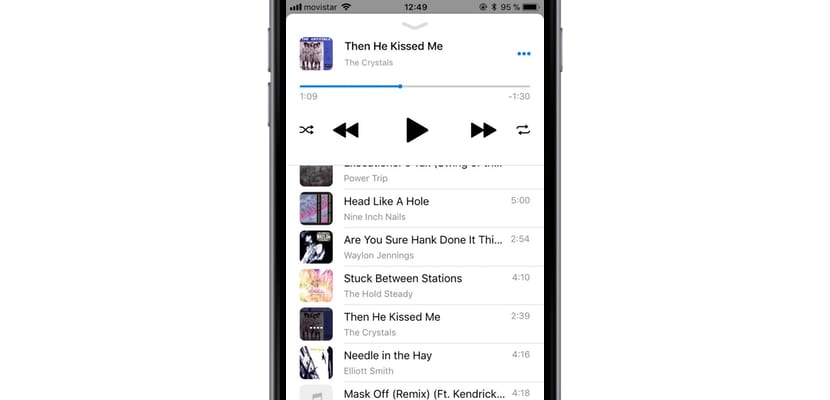
Task: Skip forward to the next track
Action: coord(483,130)
